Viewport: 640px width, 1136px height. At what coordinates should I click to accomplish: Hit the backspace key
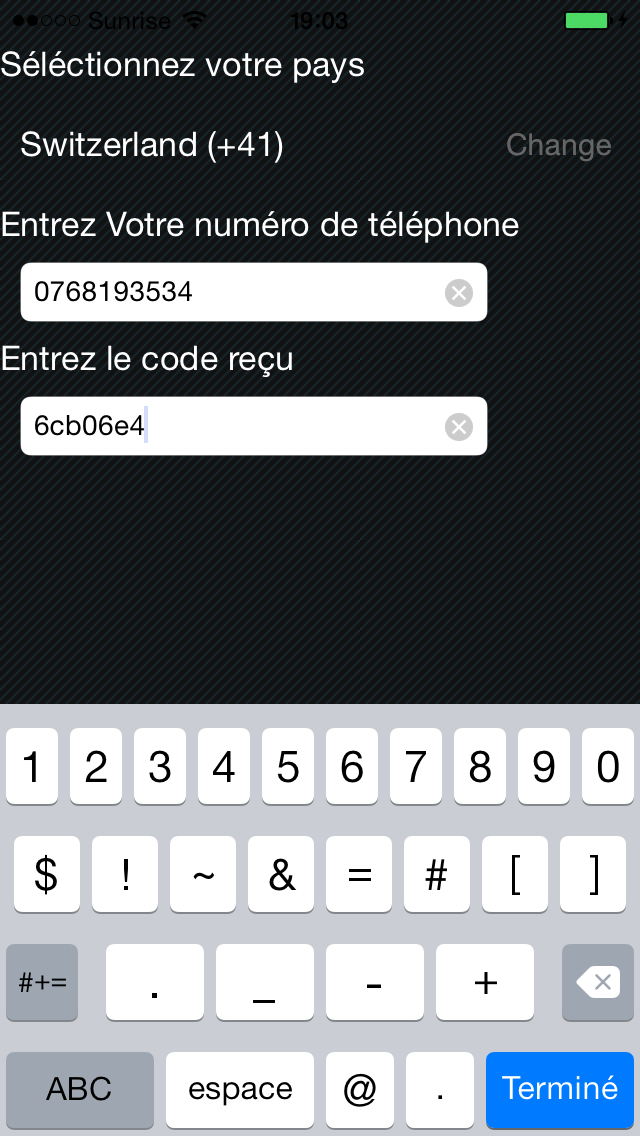point(598,982)
